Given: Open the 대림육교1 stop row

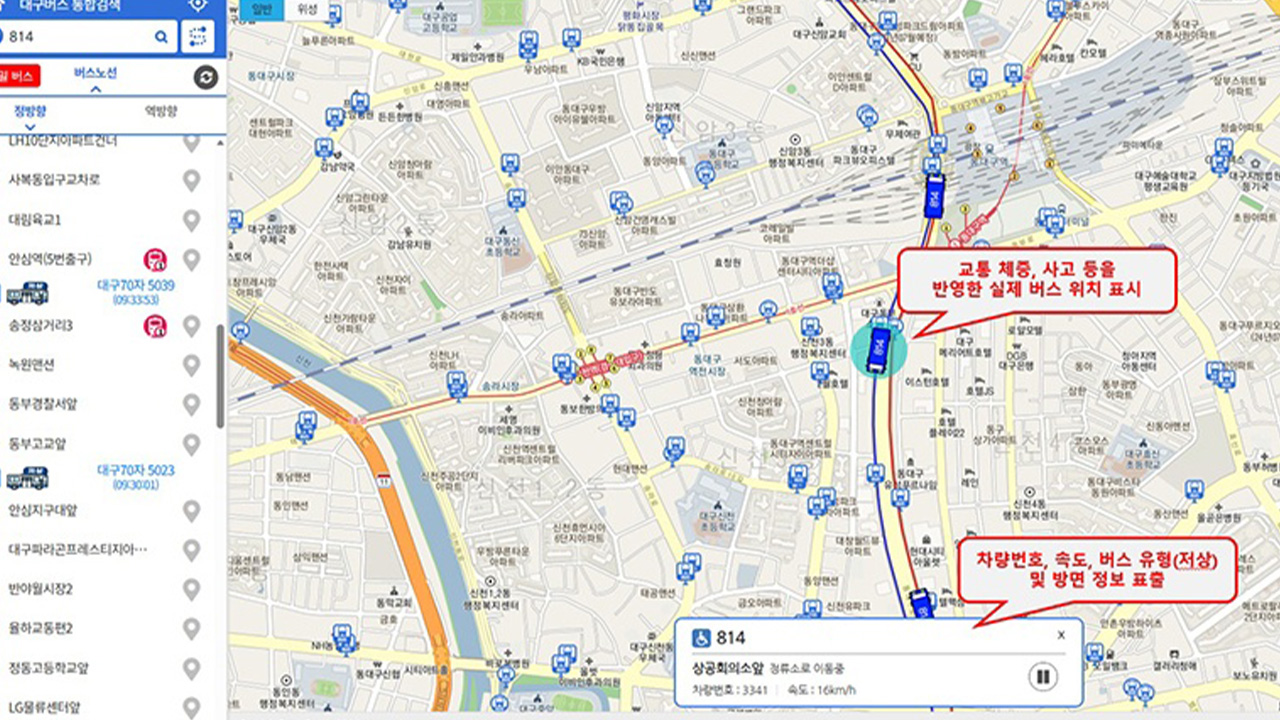Looking at the screenshot, I should pyautogui.click(x=36, y=220).
